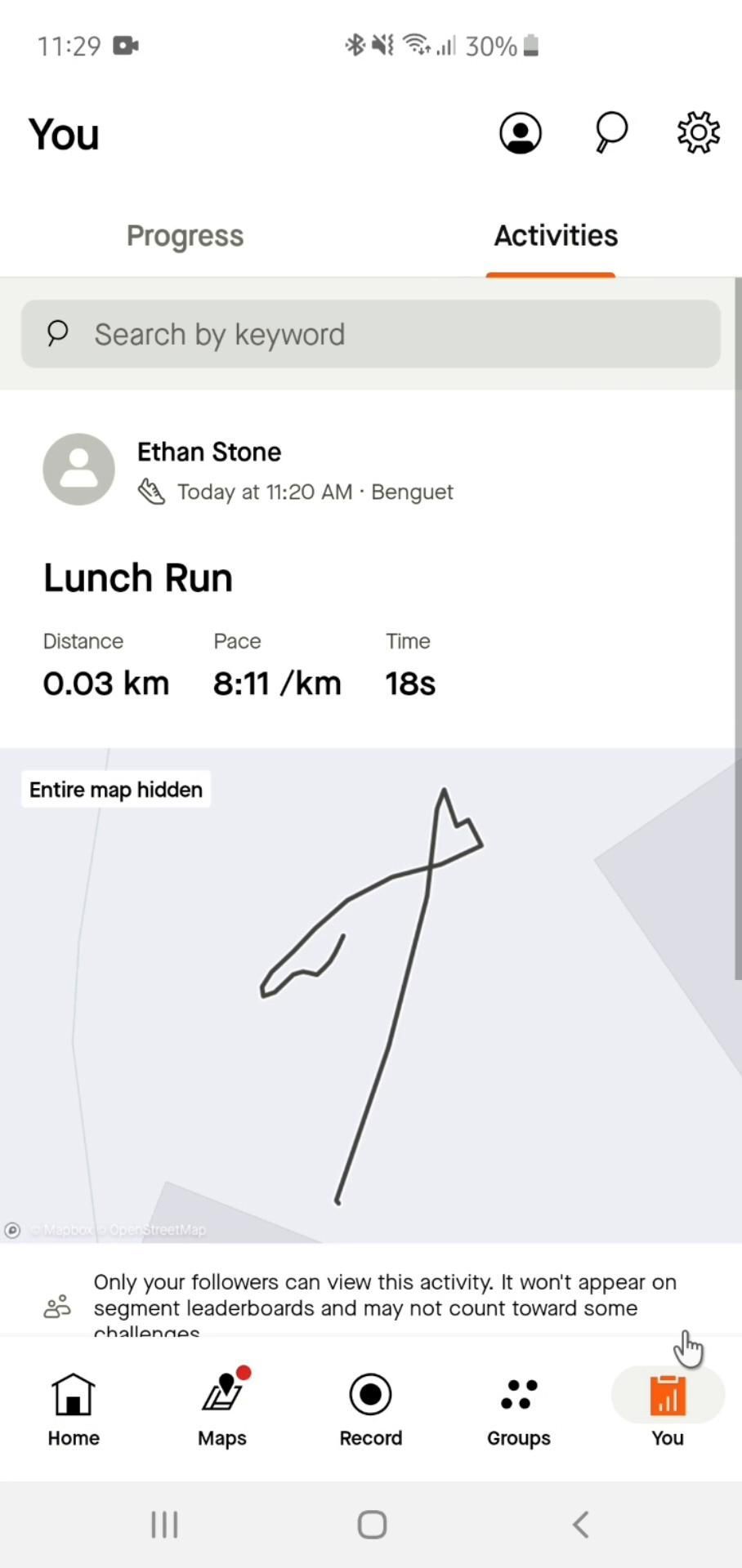Image resolution: width=742 pixels, height=1568 pixels.
Task: Select the Activities tab
Action: tap(556, 236)
